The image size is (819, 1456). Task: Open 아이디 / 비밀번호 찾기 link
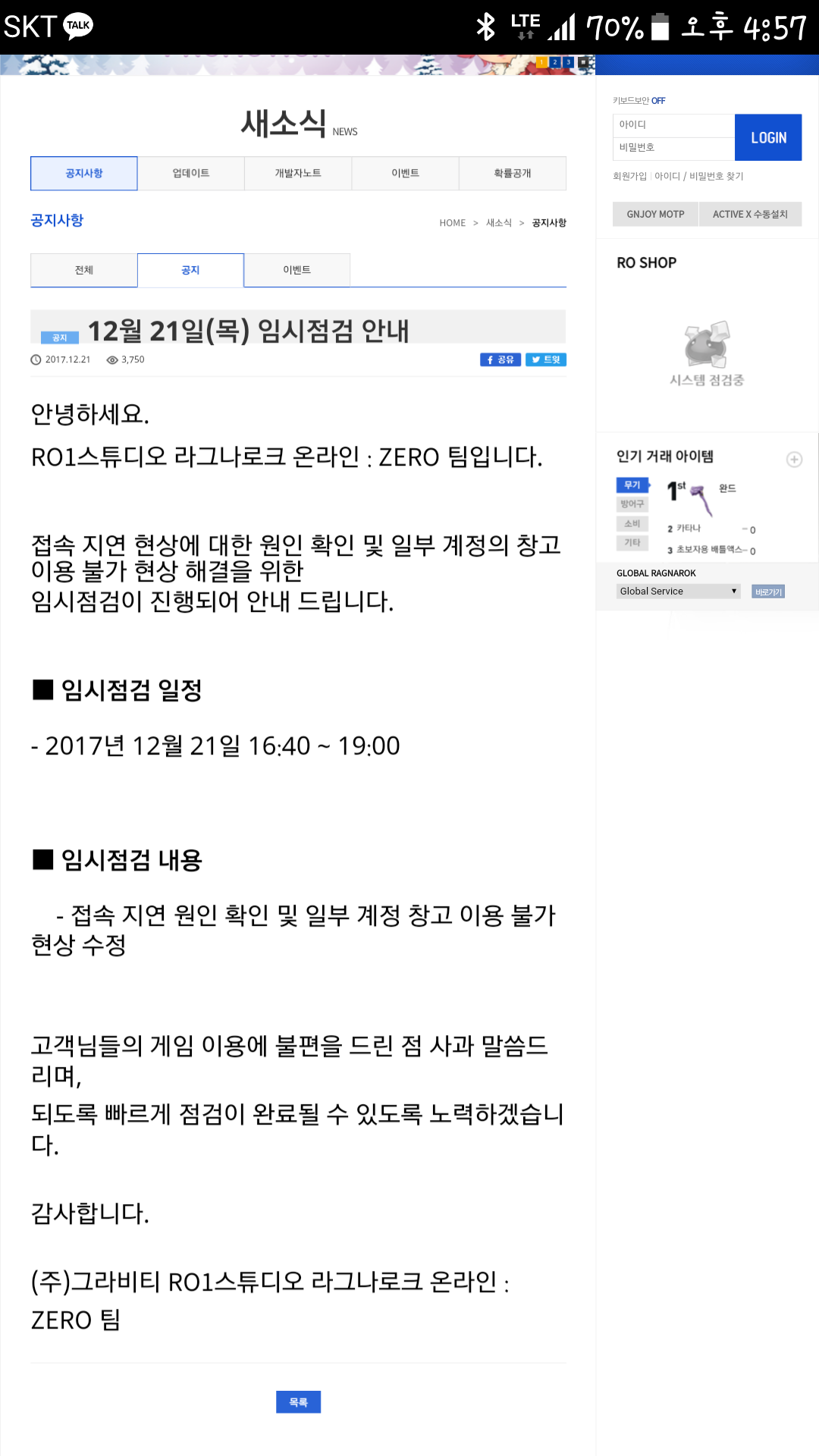click(698, 176)
